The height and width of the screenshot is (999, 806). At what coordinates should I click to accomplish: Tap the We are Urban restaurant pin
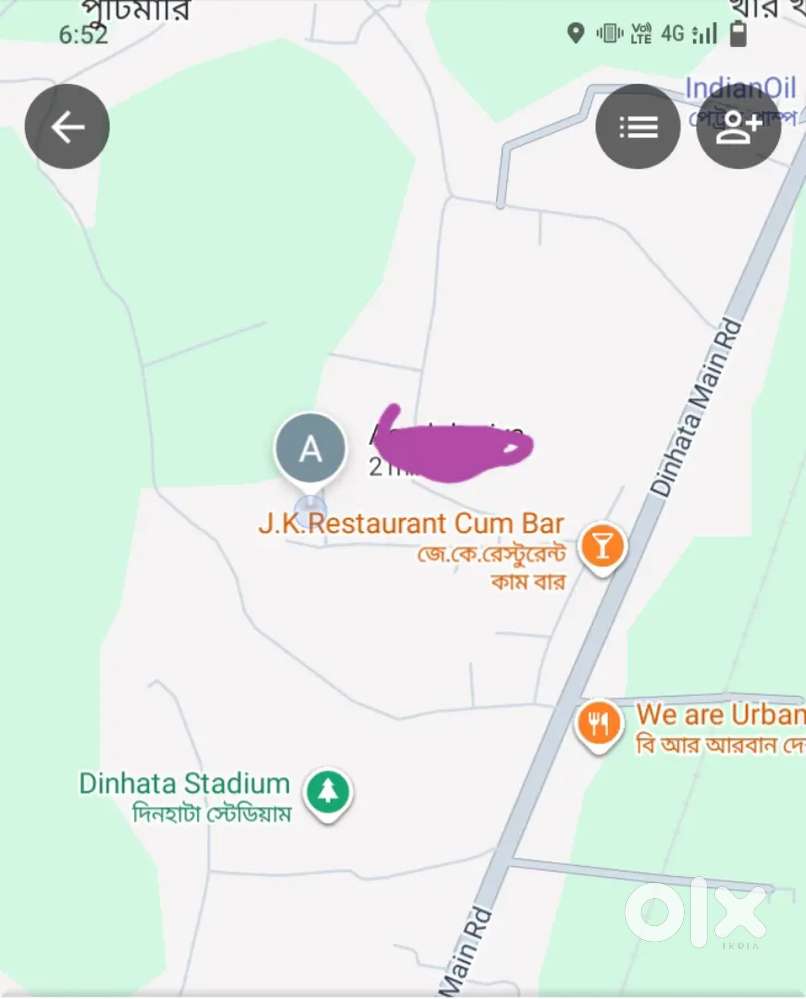(599, 723)
